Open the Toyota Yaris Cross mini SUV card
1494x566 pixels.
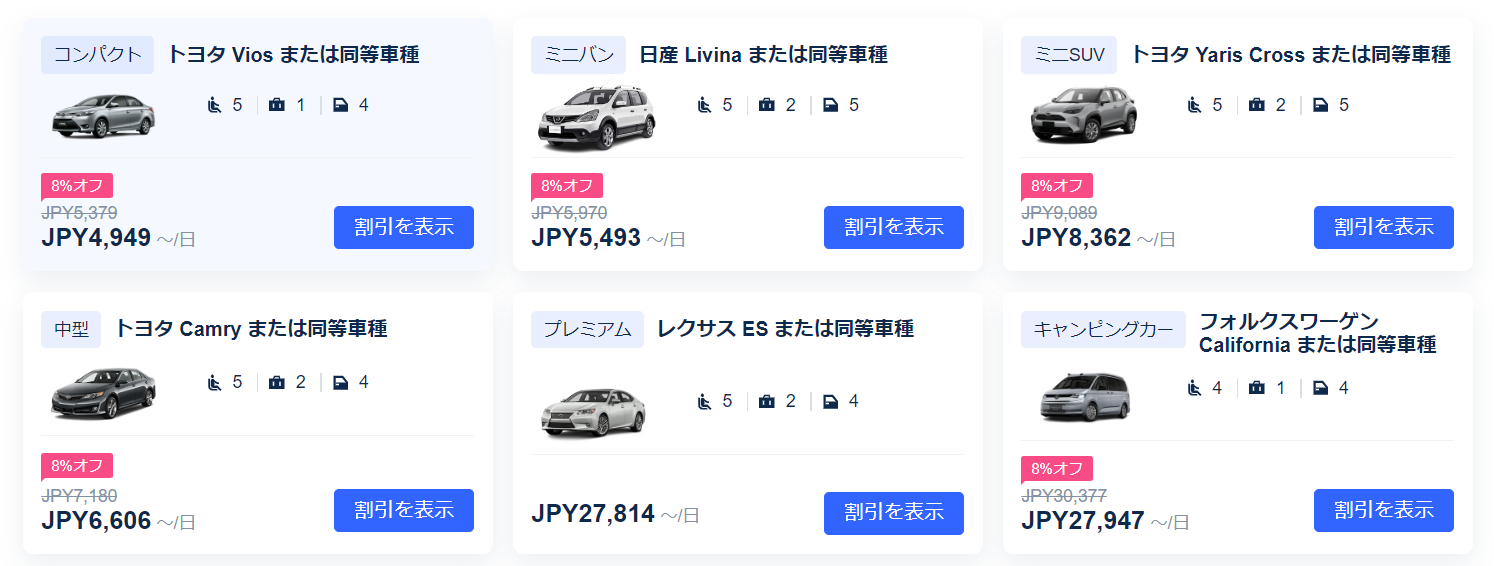click(x=1290, y=55)
